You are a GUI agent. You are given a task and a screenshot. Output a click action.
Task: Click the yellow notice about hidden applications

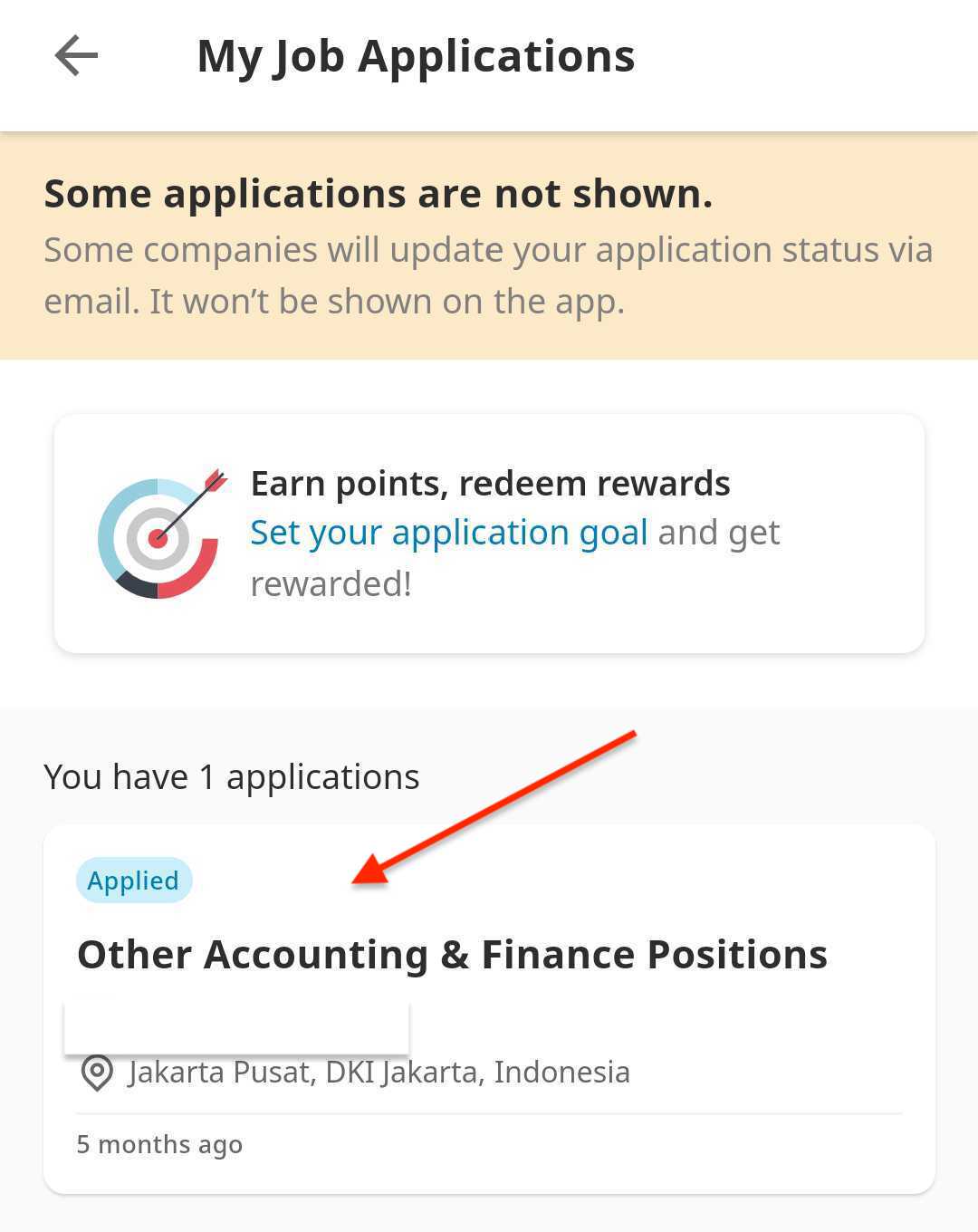click(489, 243)
